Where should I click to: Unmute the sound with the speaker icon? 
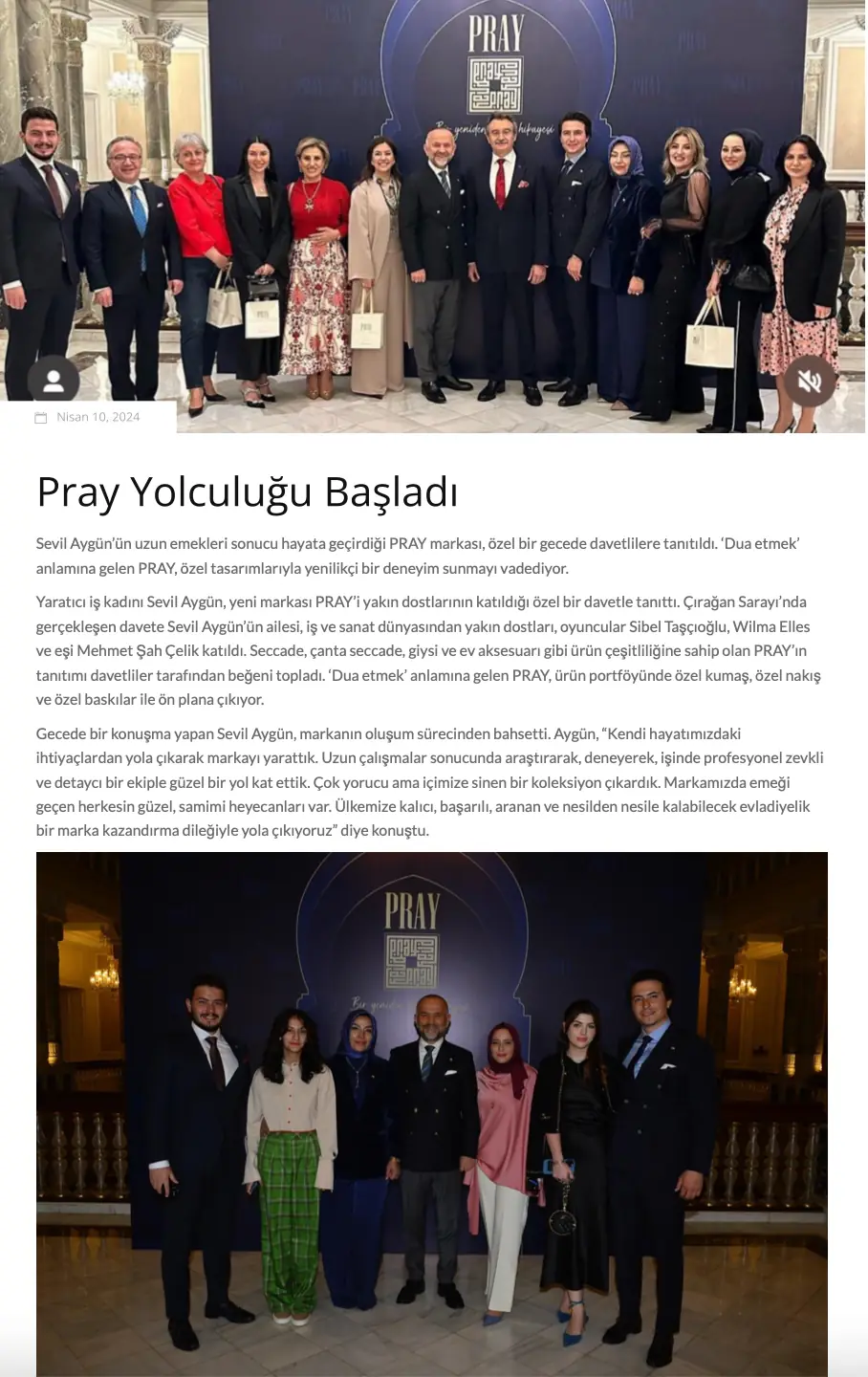pos(810,382)
